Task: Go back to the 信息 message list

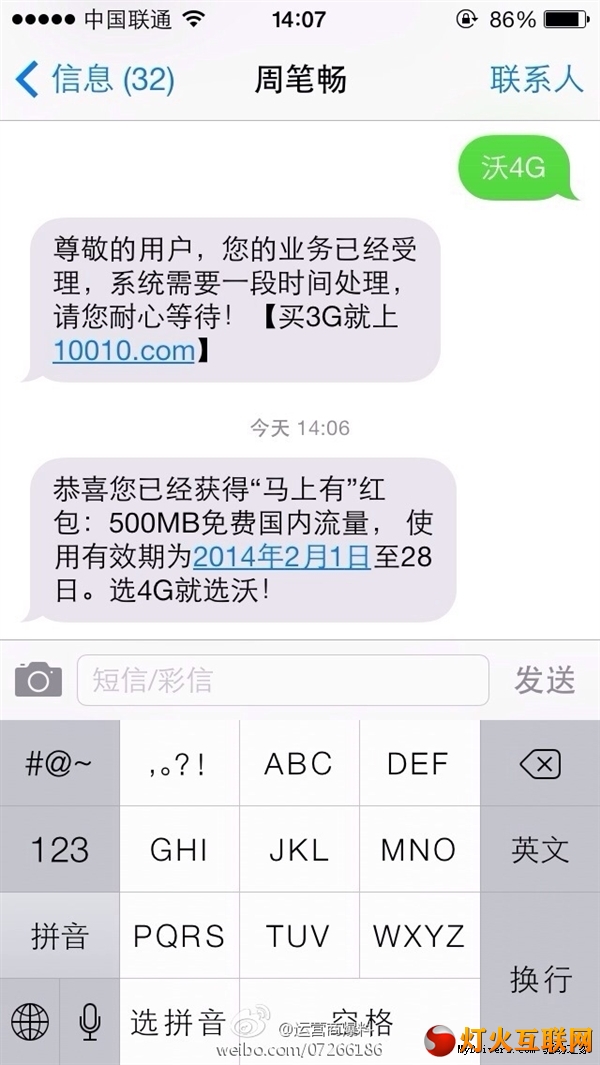Action: [95, 79]
